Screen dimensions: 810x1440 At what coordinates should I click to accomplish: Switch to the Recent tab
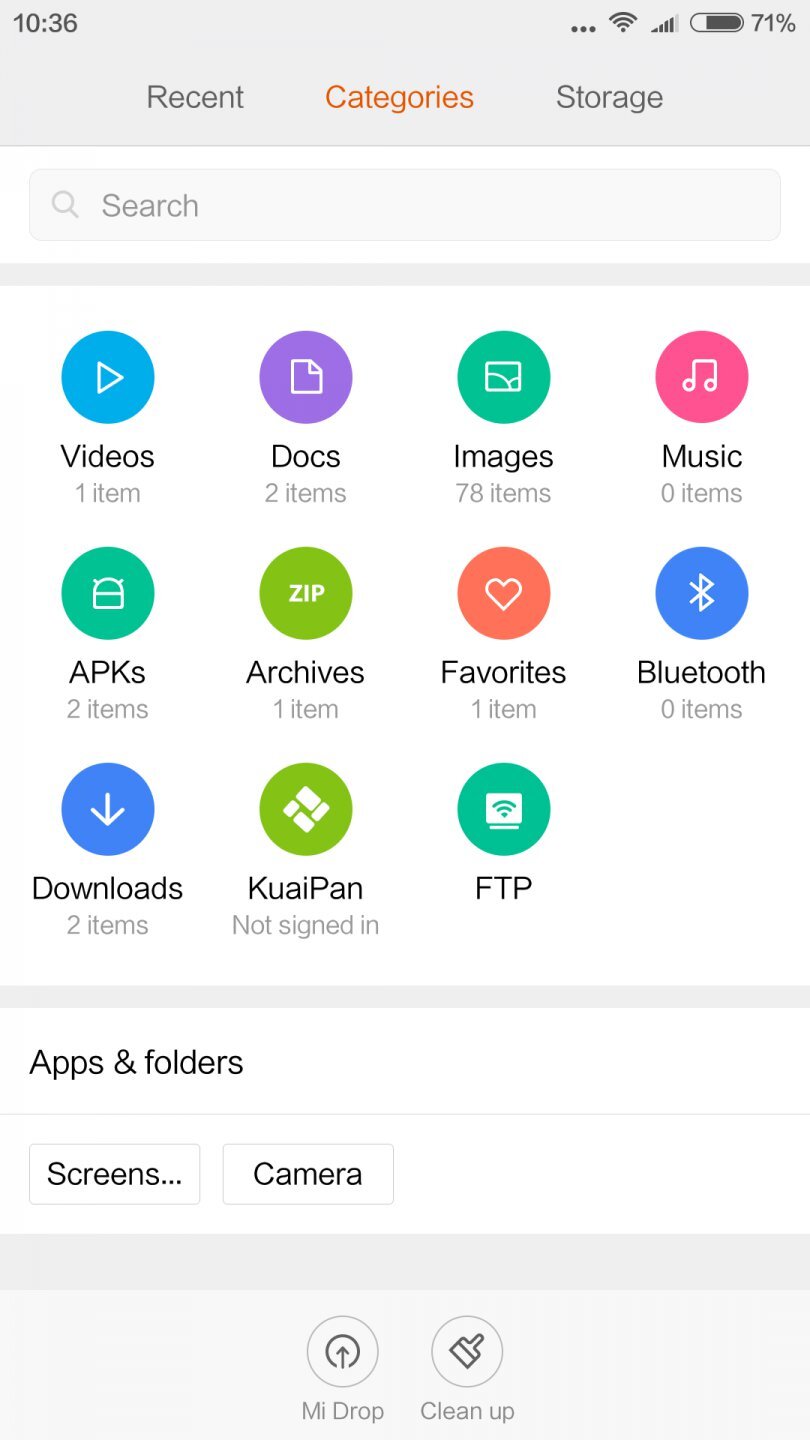195,97
